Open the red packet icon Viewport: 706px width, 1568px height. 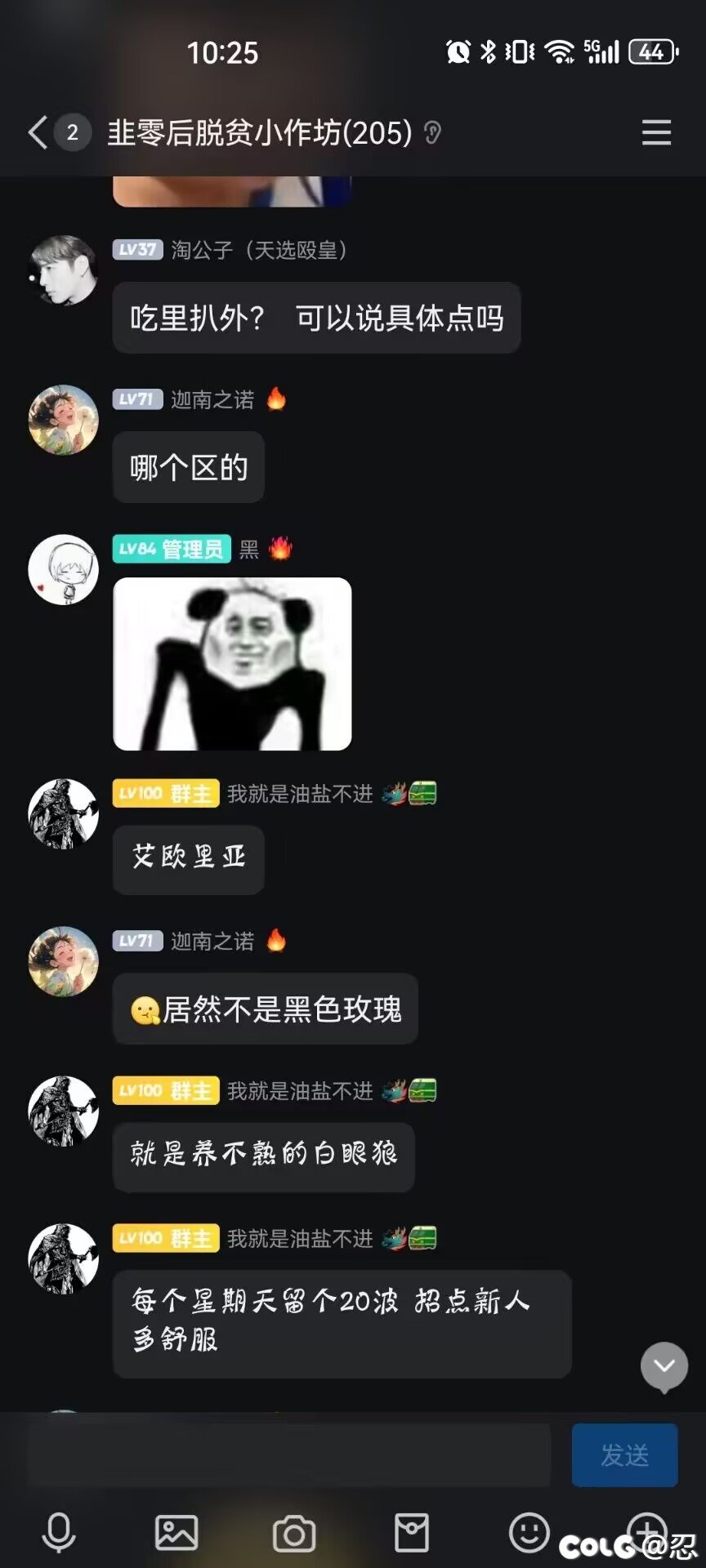click(412, 1533)
